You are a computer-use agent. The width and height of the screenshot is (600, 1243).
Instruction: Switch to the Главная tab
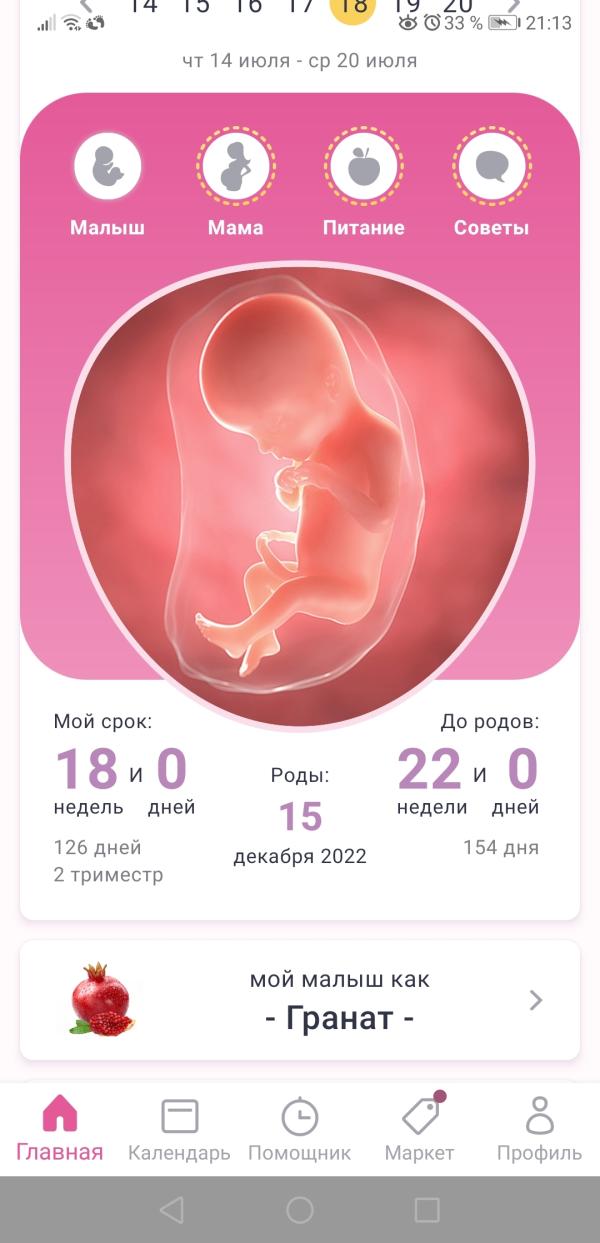click(60, 1128)
